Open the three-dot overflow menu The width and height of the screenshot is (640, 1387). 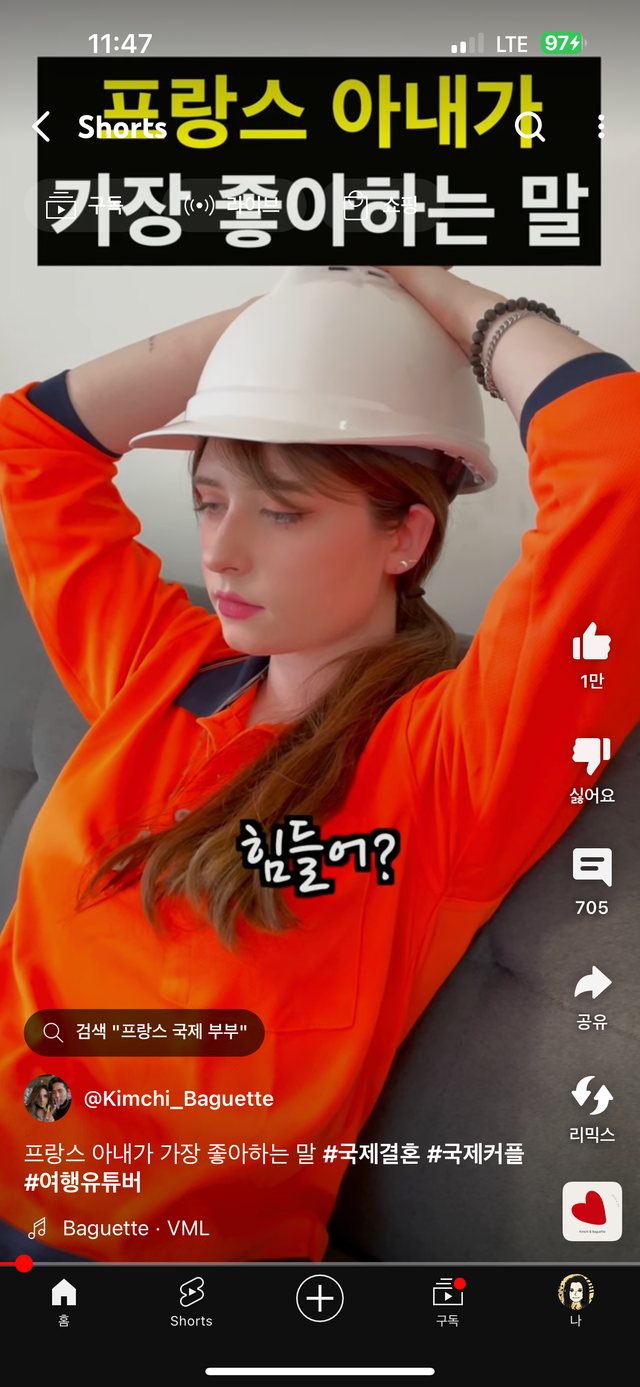601,127
